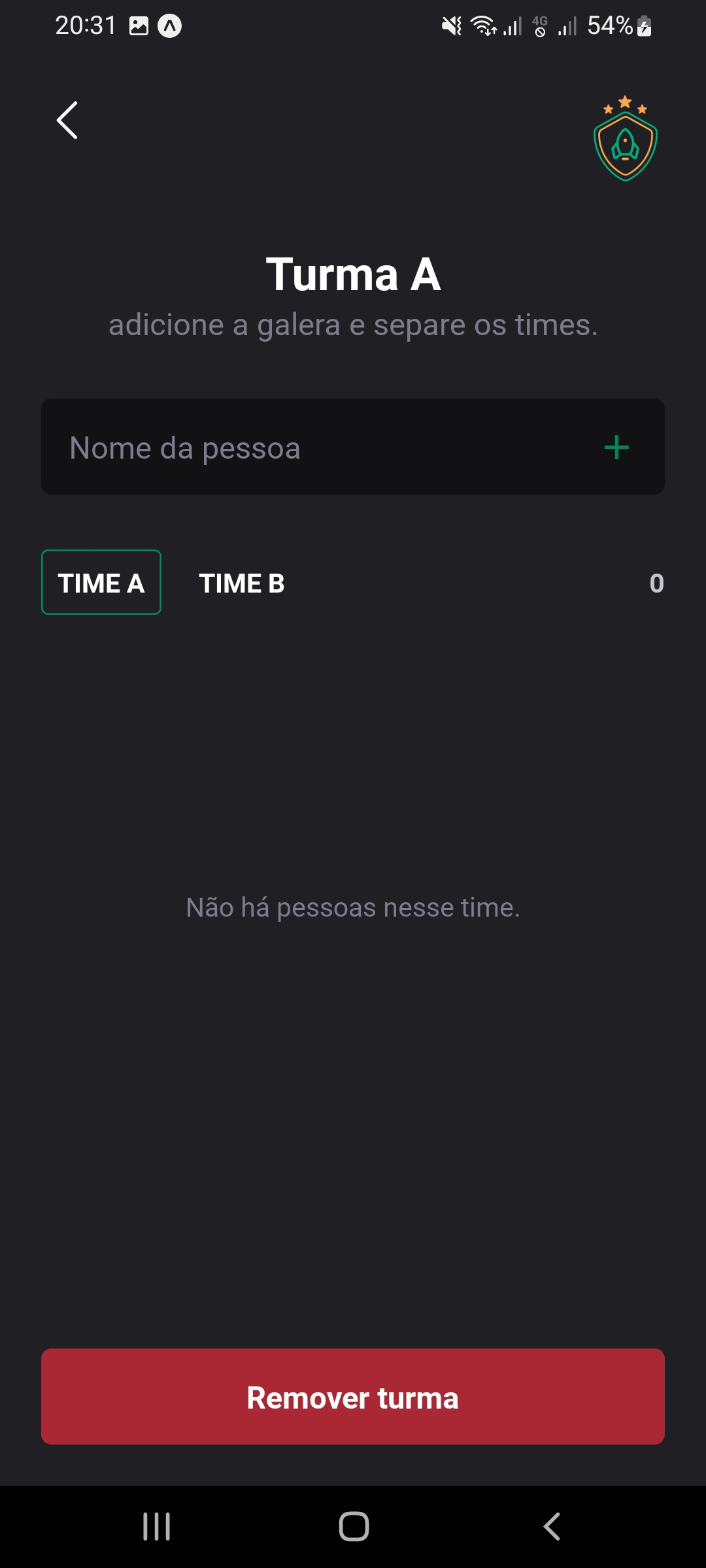The image size is (706, 1568).
Task: Switch to the TIME B tab
Action: pos(241,583)
